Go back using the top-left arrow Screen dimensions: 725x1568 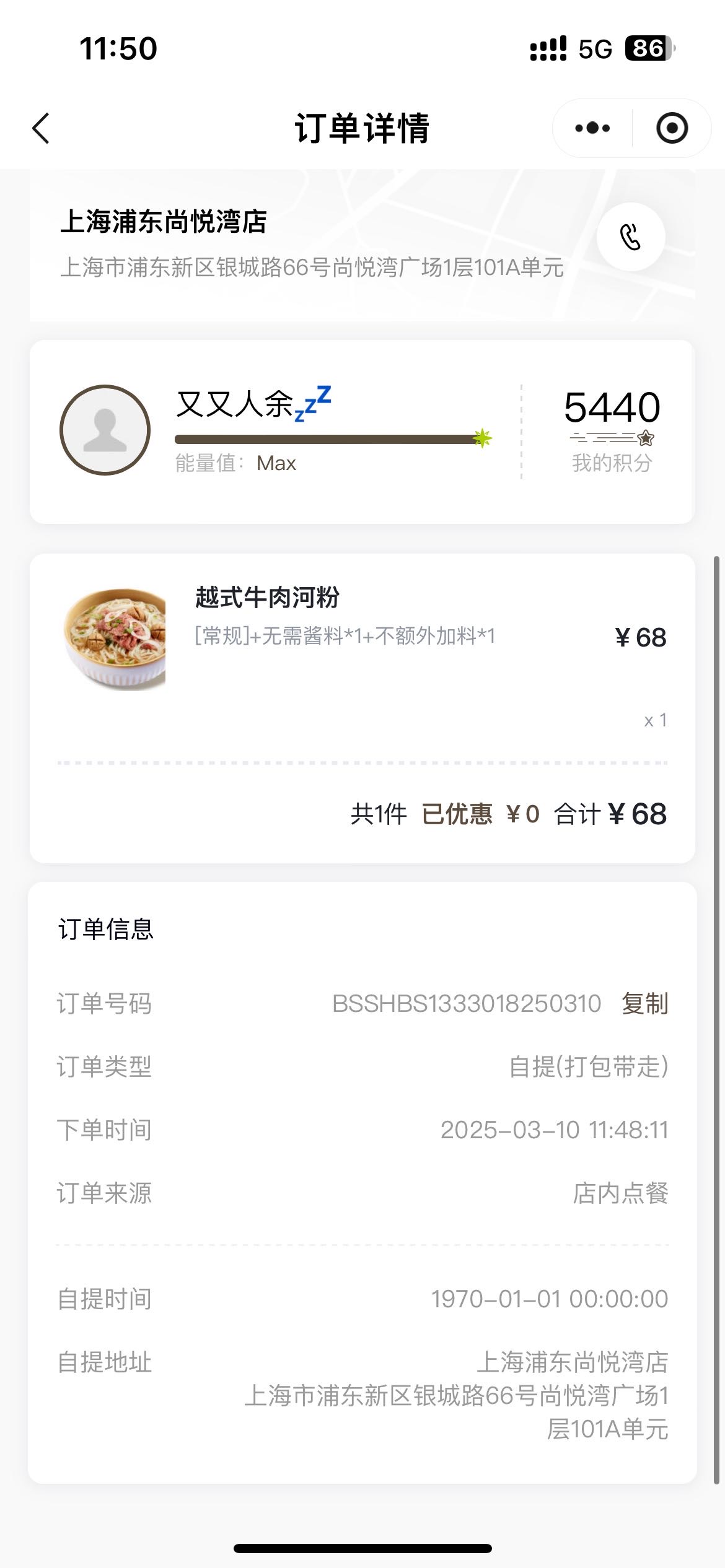click(41, 128)
